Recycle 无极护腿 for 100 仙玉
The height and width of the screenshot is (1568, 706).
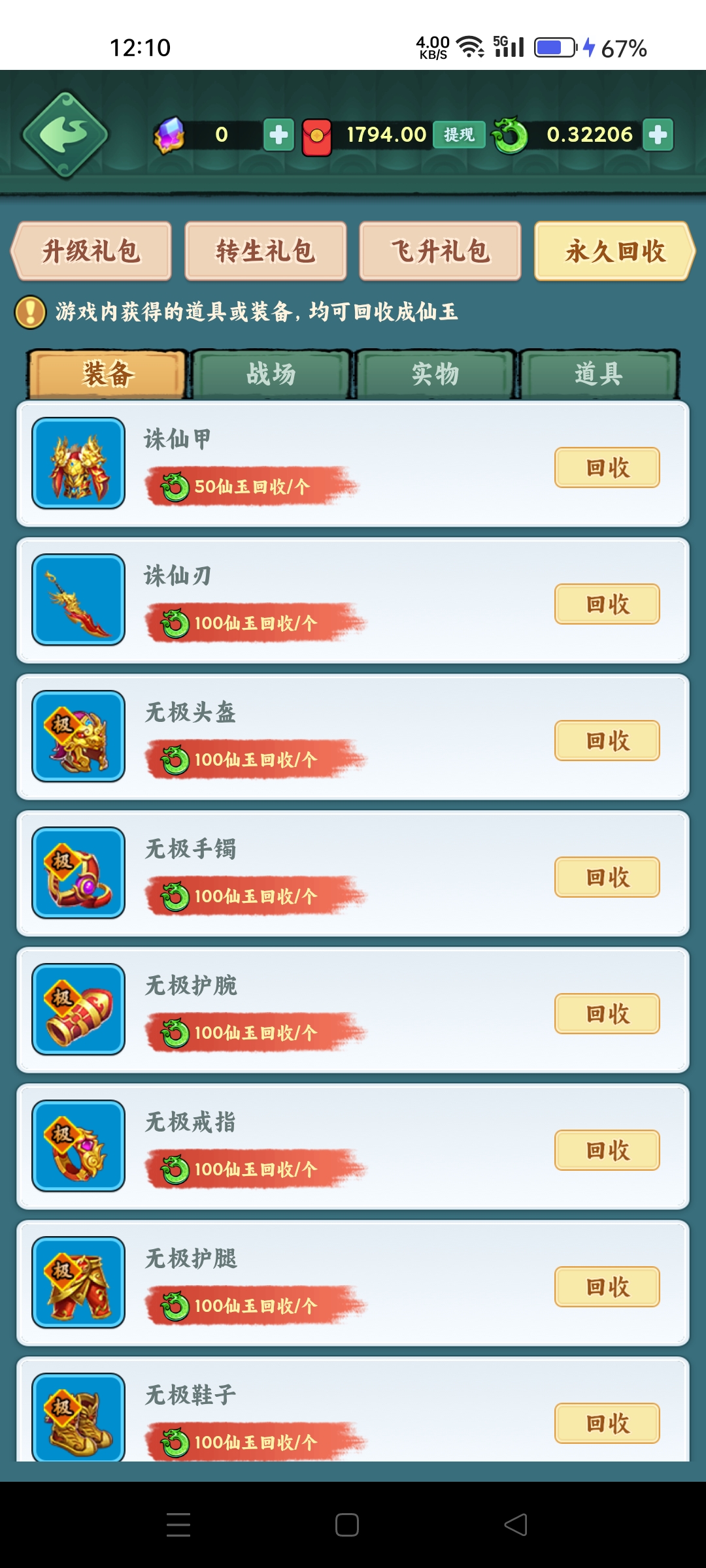pos(607,1287)
